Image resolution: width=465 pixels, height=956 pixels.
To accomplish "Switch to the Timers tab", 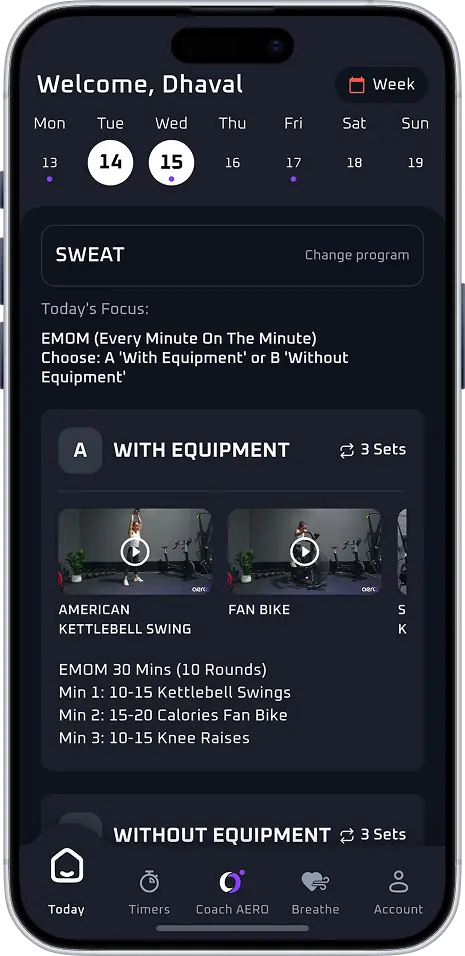I will pyautogui.click(x=149, y=893).
